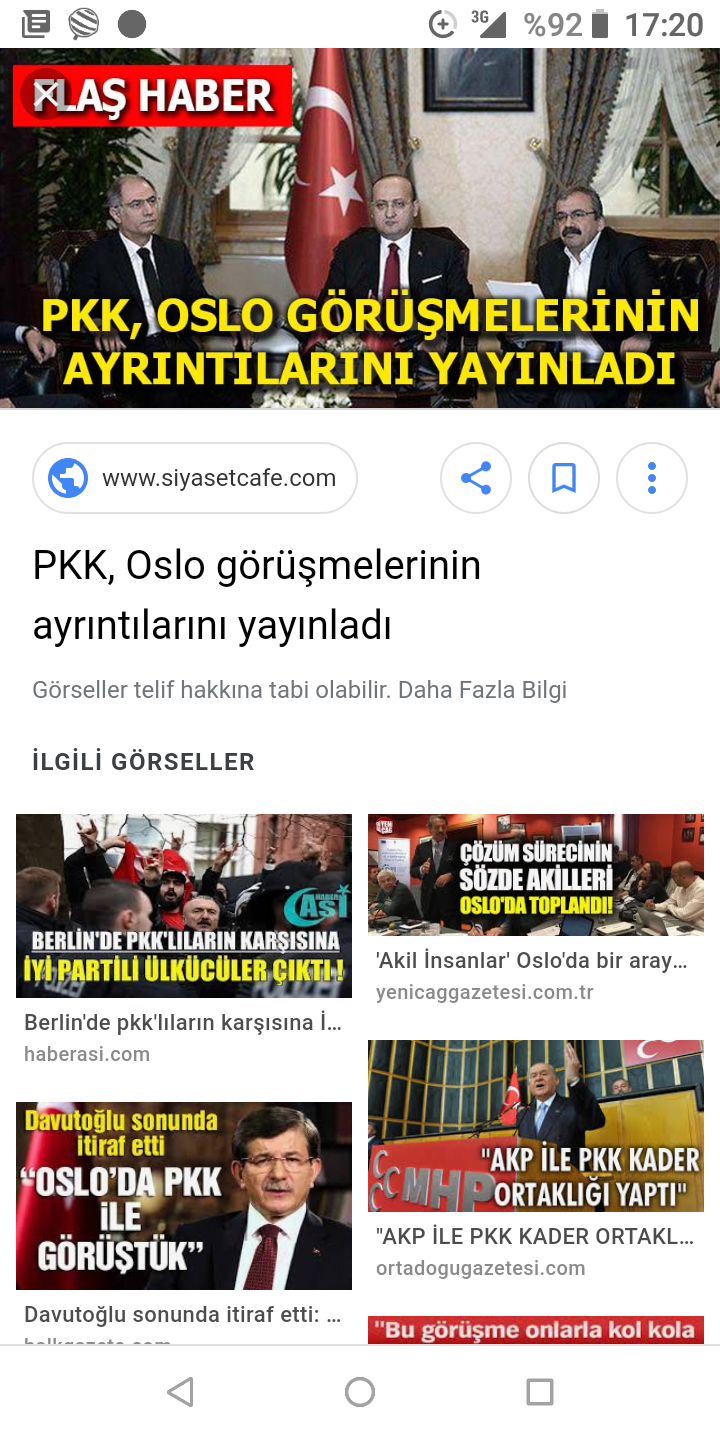This screenshot has height=1440, width=720.
Task: Visit www.siyasetcafe.com source site
Action: 195,478
